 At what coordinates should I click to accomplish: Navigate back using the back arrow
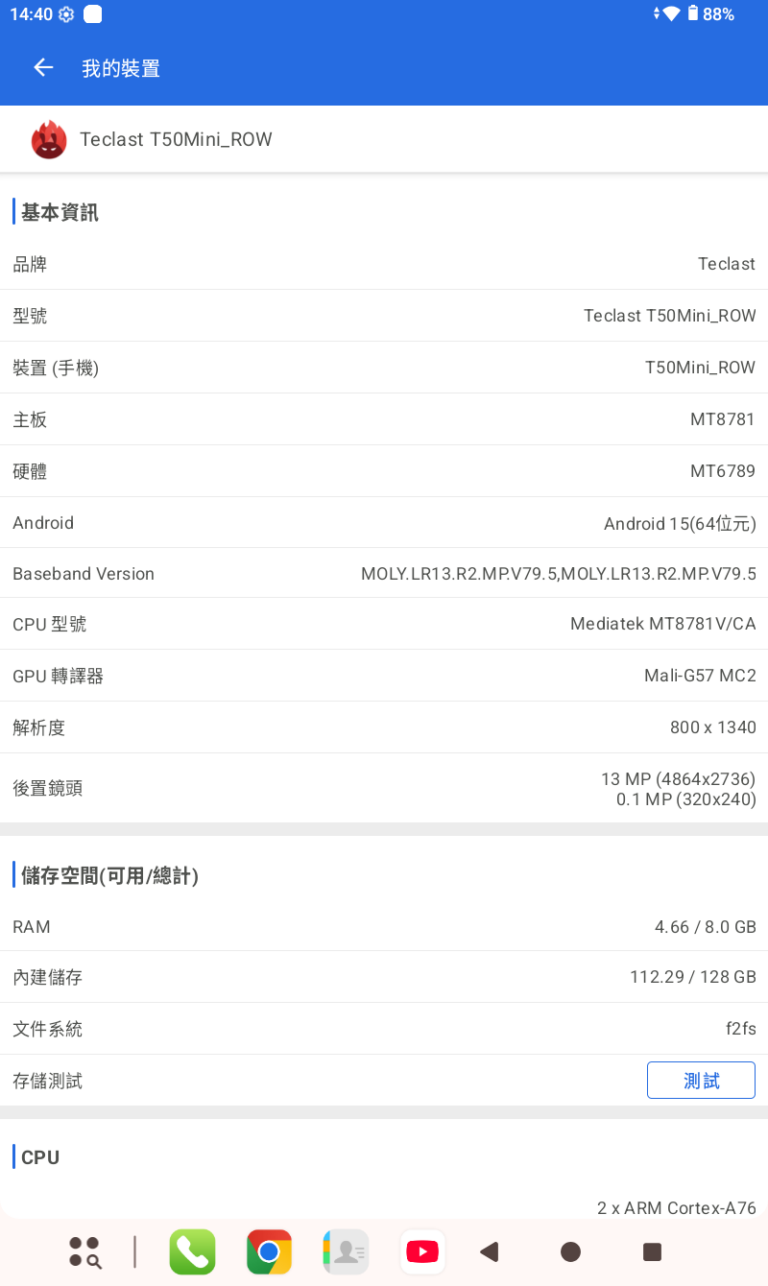pyautogui.click(x=42, y=67)
